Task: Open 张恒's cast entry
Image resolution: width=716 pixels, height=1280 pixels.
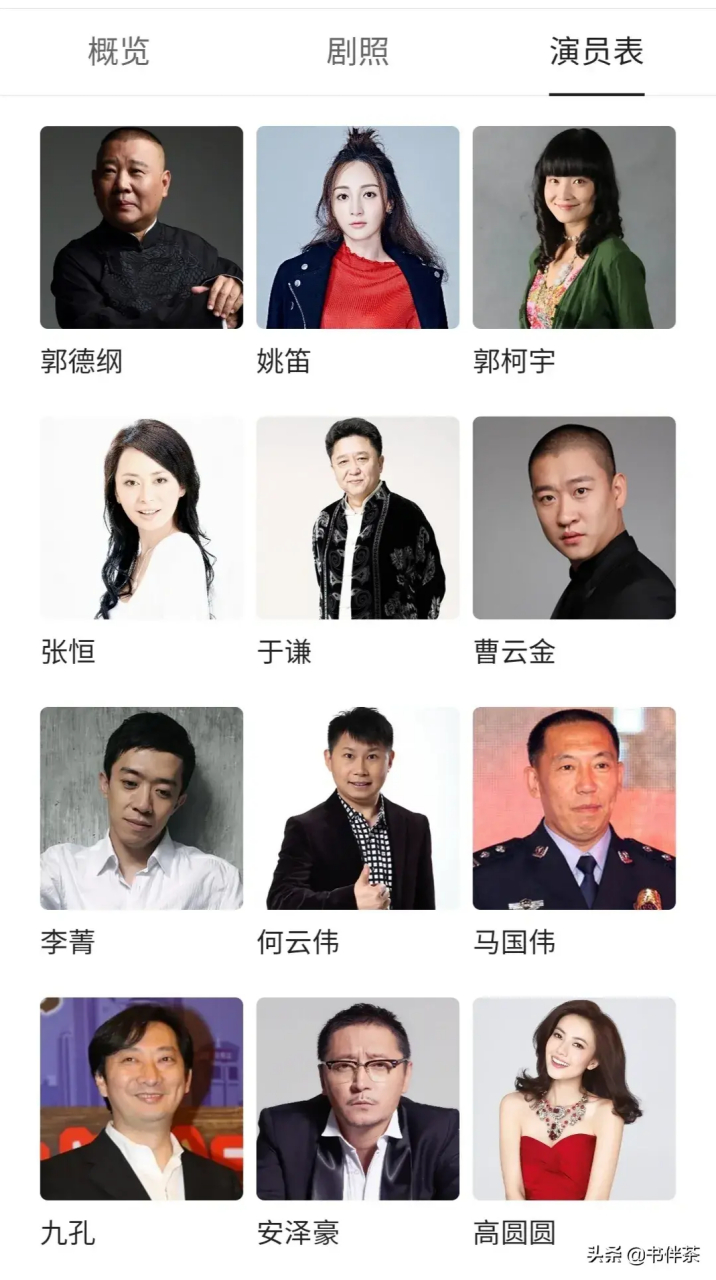Action: click(141, 518)
